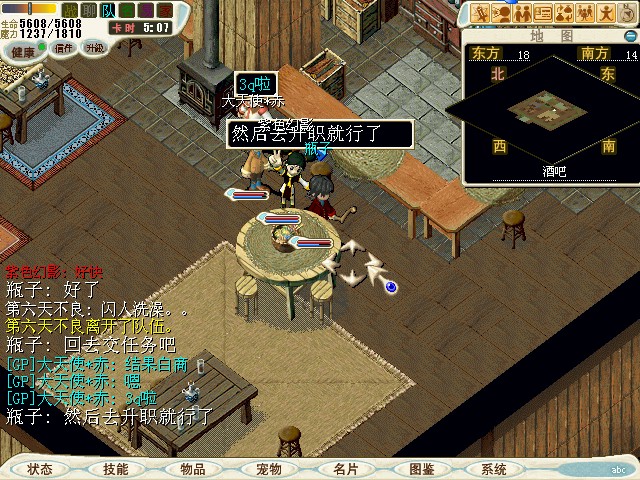This screenshot has height=480, width=640.
Task: Open the name card exchange icon
Action: click(x=543, y=13)
